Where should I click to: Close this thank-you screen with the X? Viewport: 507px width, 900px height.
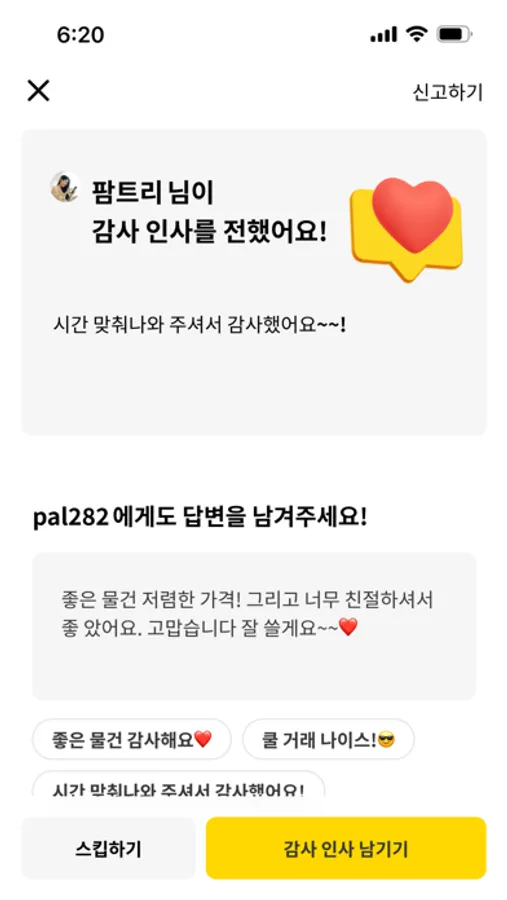tap(38, 91)
